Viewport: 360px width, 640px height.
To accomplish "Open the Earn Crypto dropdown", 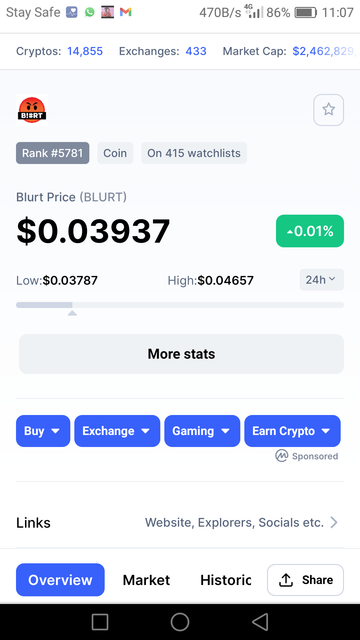I will [292, 431].
